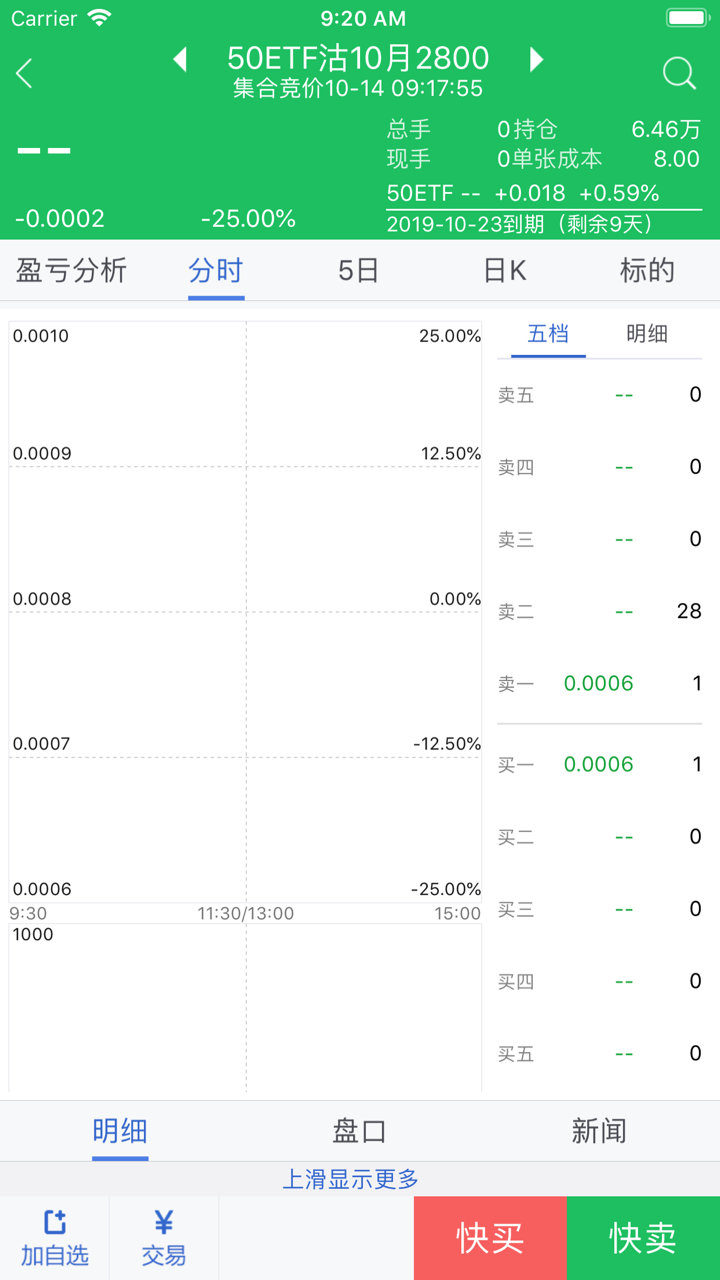Switch to the 五档 quote panel
Screen dimensions: 720x1280
coord(546,335)
